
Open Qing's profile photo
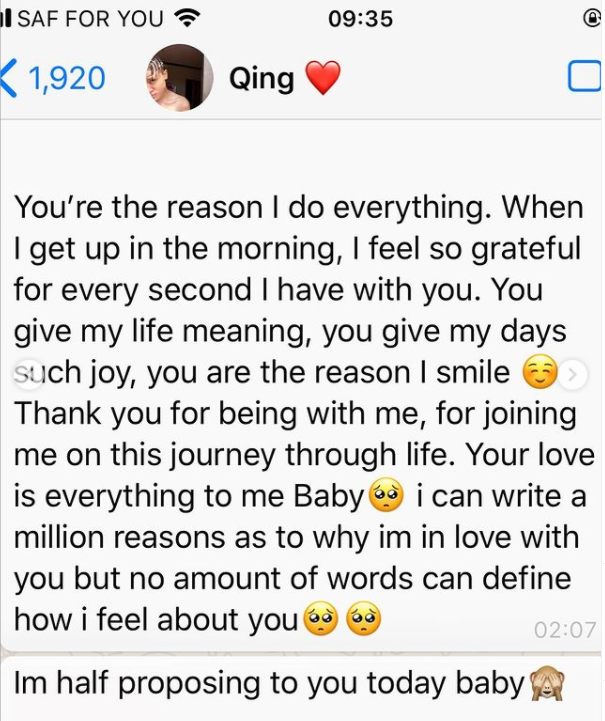click(180, 78)
